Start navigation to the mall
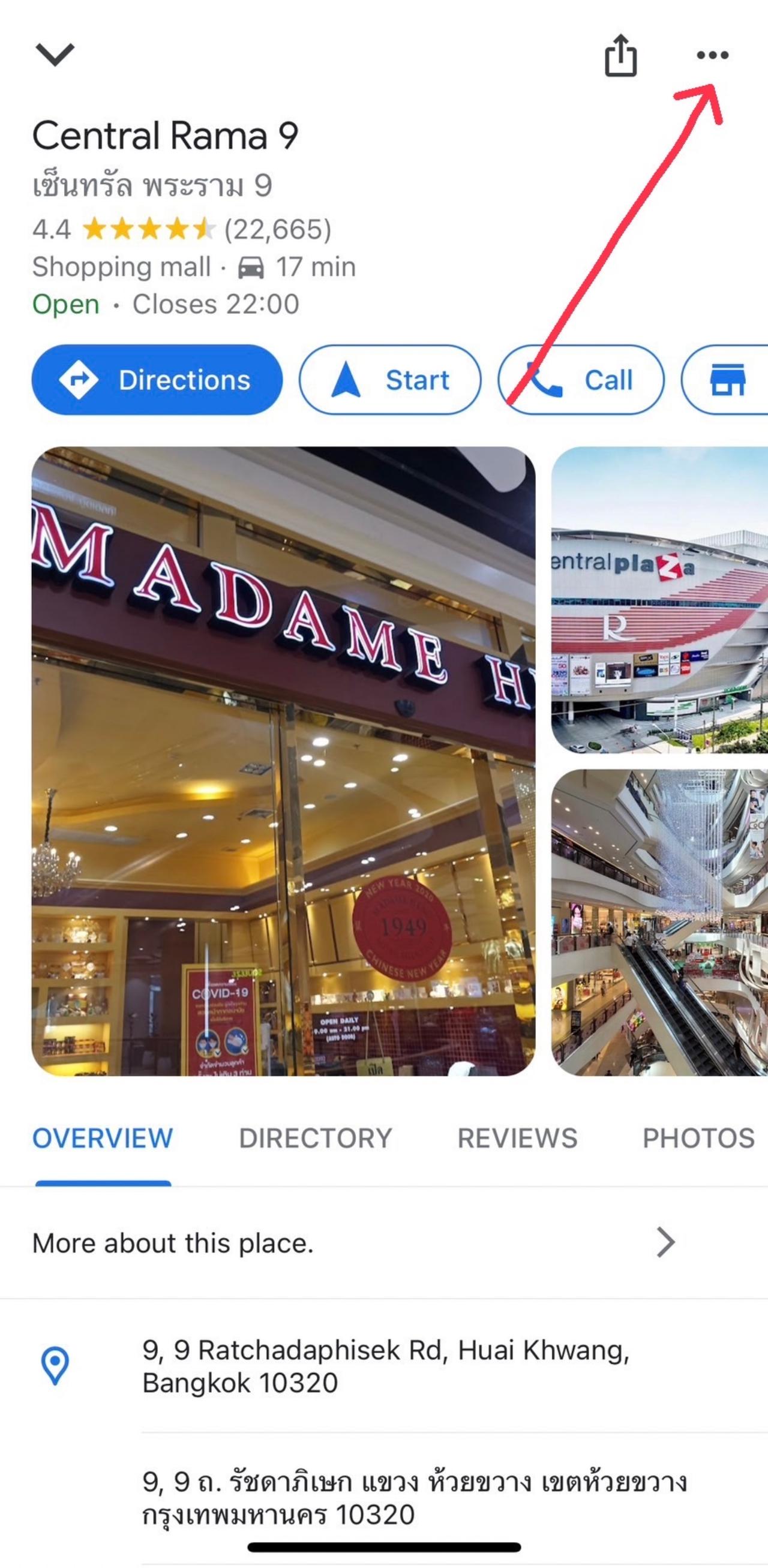The image size is (768, 1568). coord(390,380)
